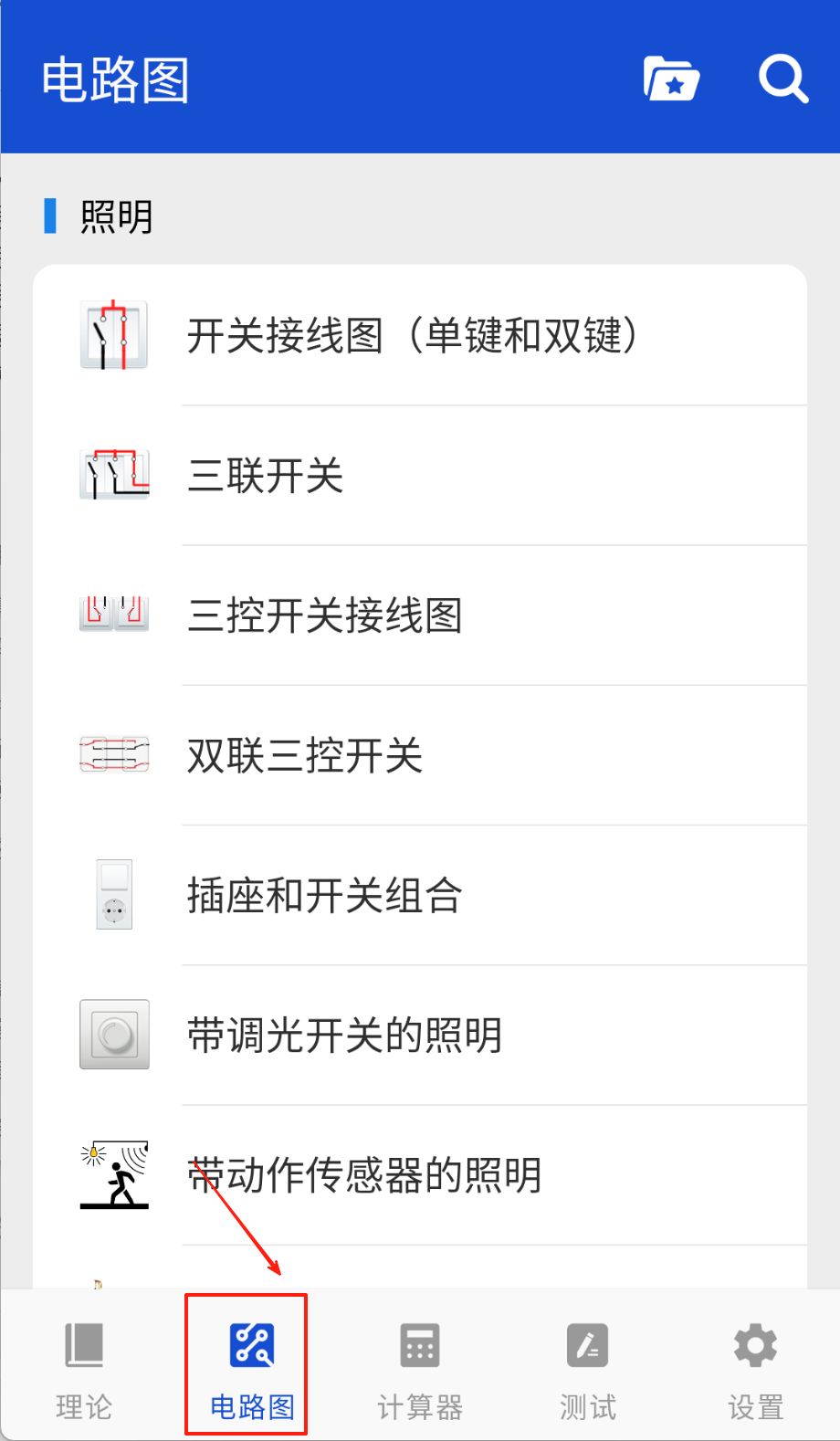Screen dimensions: 840x1441
Task: Open the favorites folder icon
Action: tap(671, 79)
